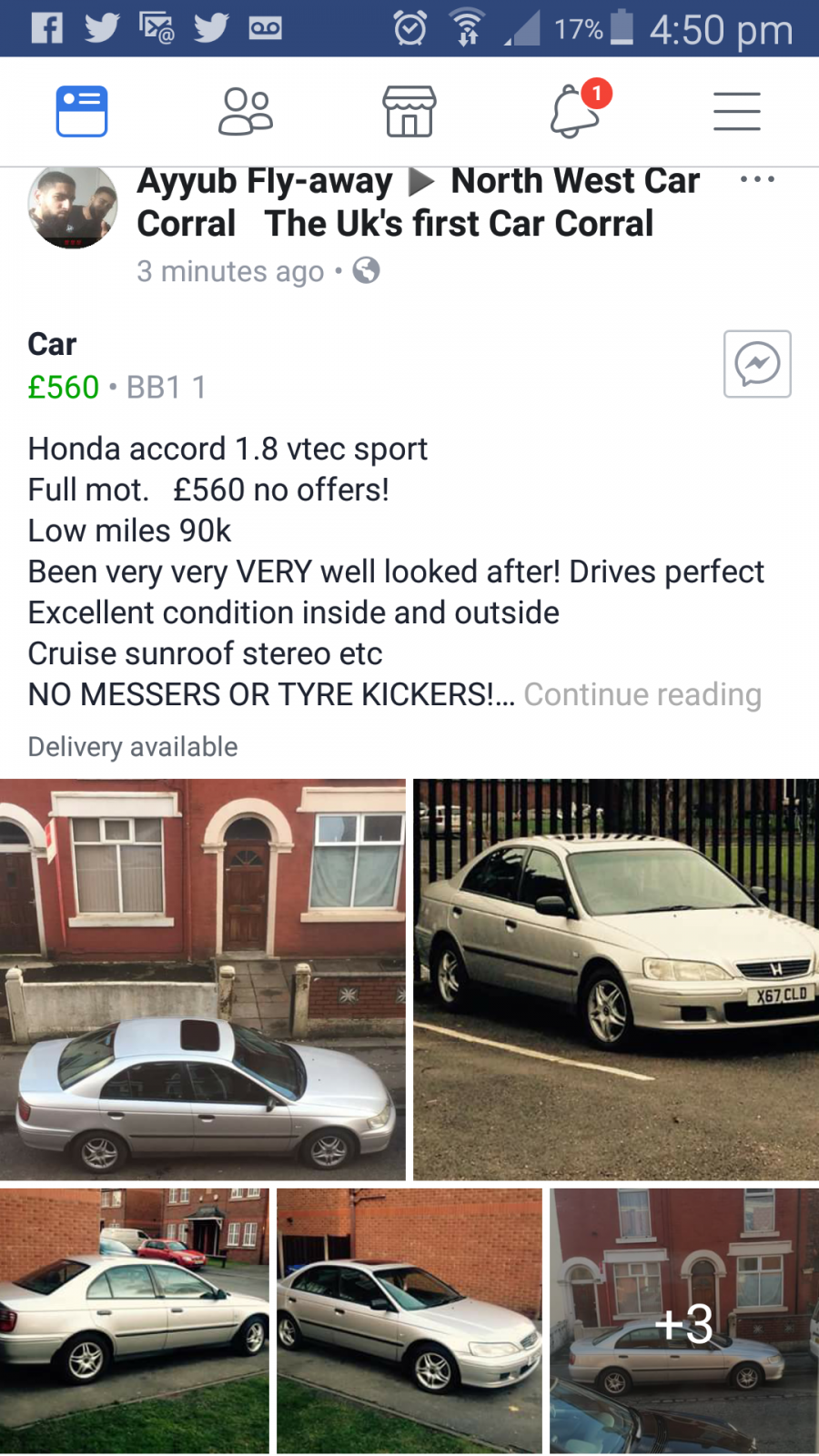This screenshot has height=1456, width=819.
Task: Open the photo with the red car behind
Action: tap(135, 1321)
